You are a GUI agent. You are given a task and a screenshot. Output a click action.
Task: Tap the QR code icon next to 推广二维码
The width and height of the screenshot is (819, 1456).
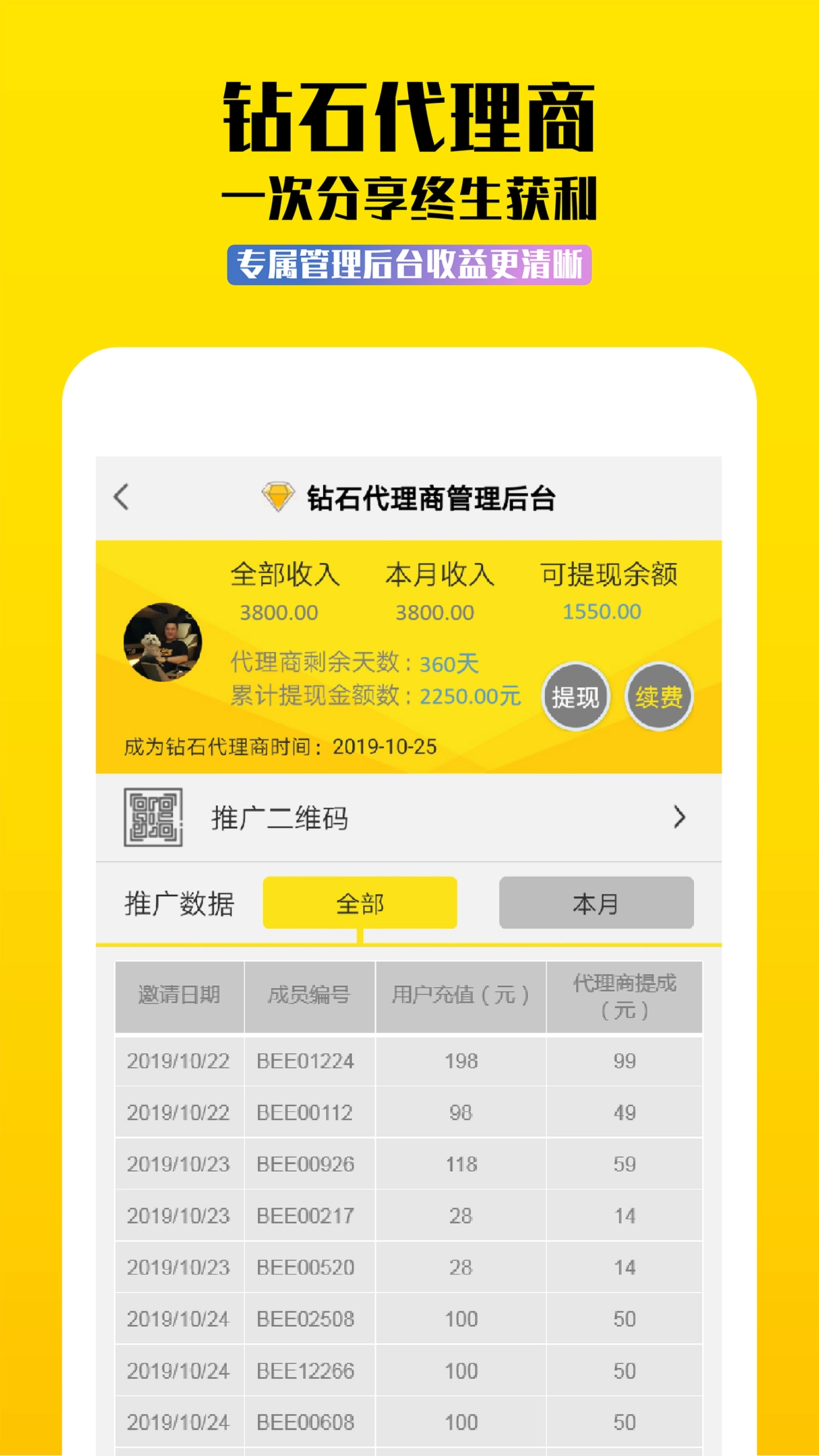[x=153, y=818]
